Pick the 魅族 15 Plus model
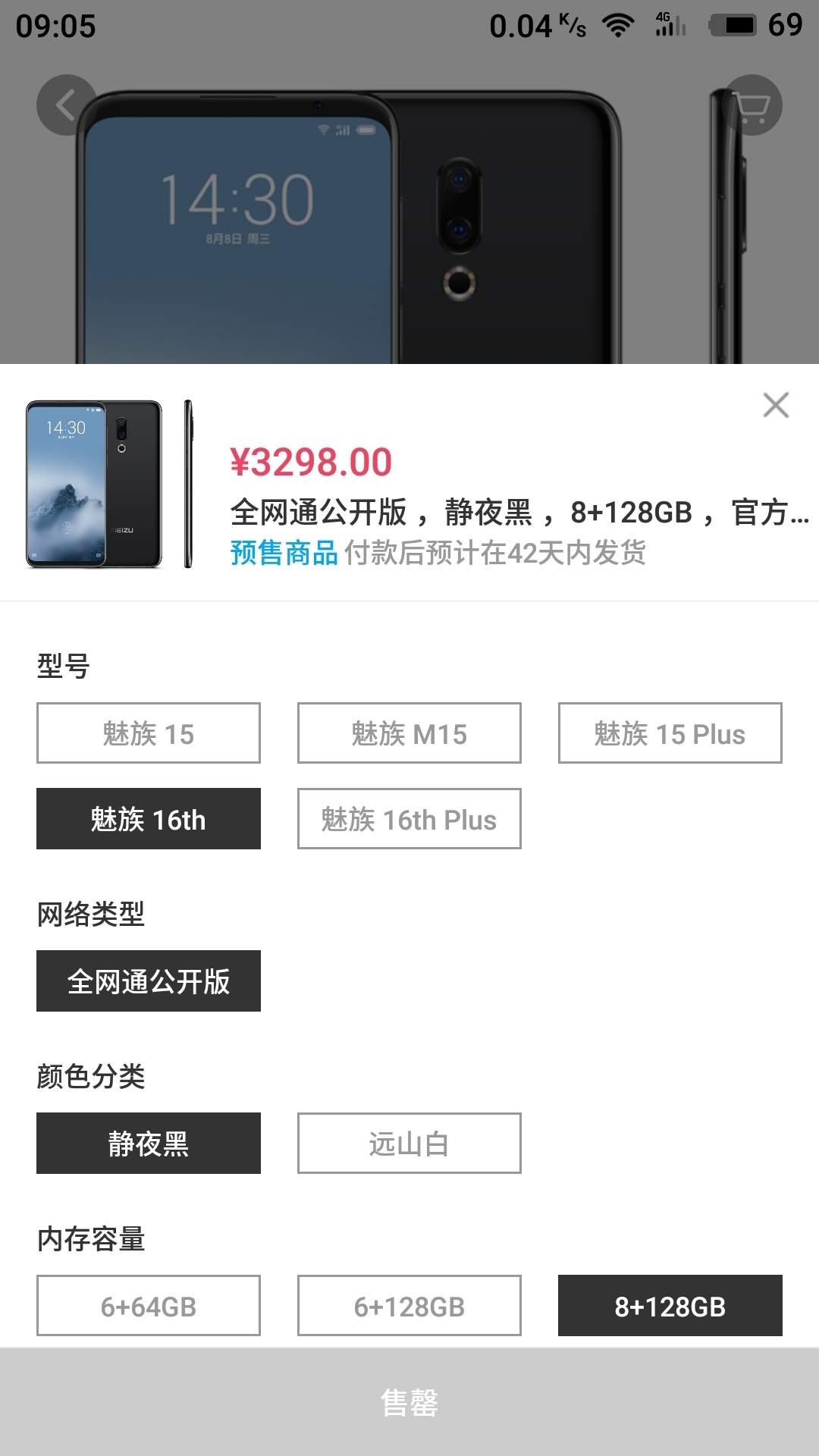 (x=670, y=733)
